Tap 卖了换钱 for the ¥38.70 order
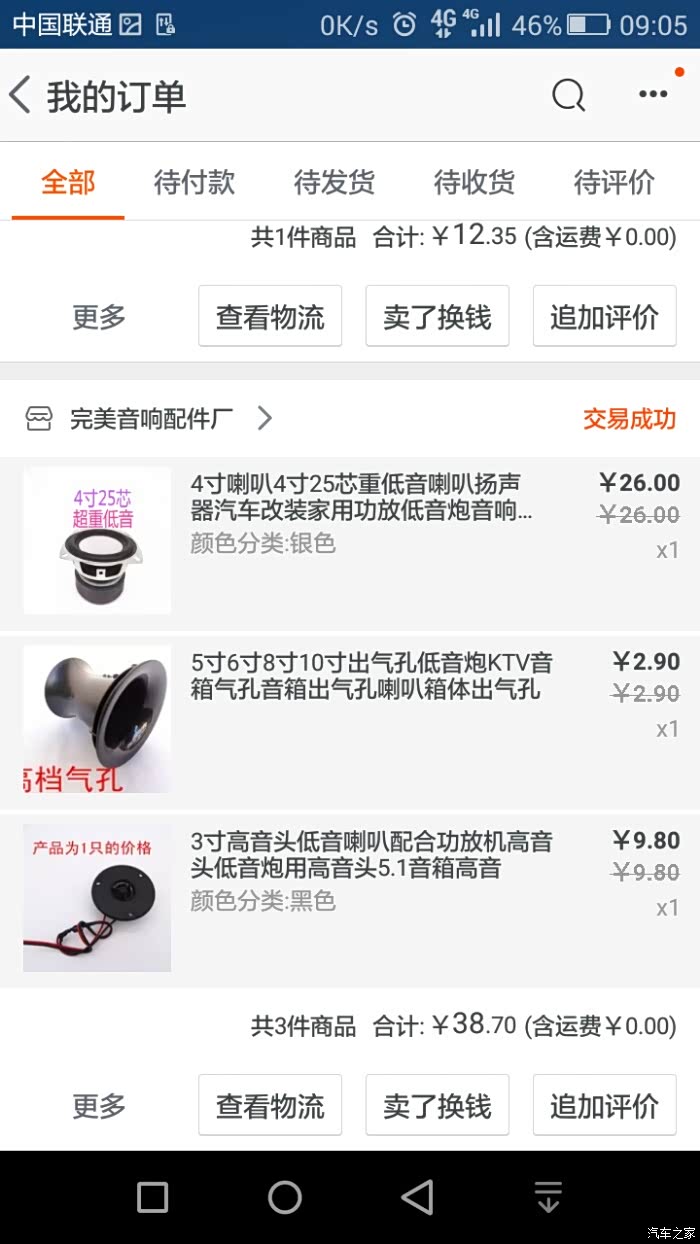700x1244 pixels. [437, 1105]
